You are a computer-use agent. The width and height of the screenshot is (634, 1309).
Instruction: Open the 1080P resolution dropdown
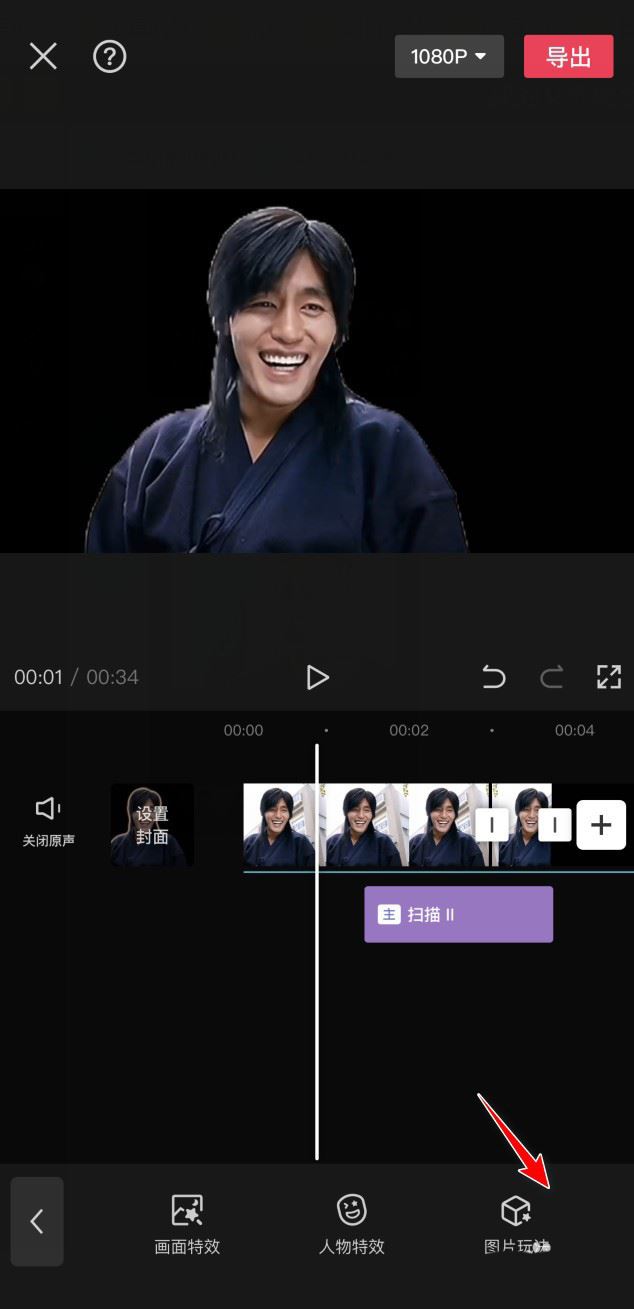coord(448,57)
